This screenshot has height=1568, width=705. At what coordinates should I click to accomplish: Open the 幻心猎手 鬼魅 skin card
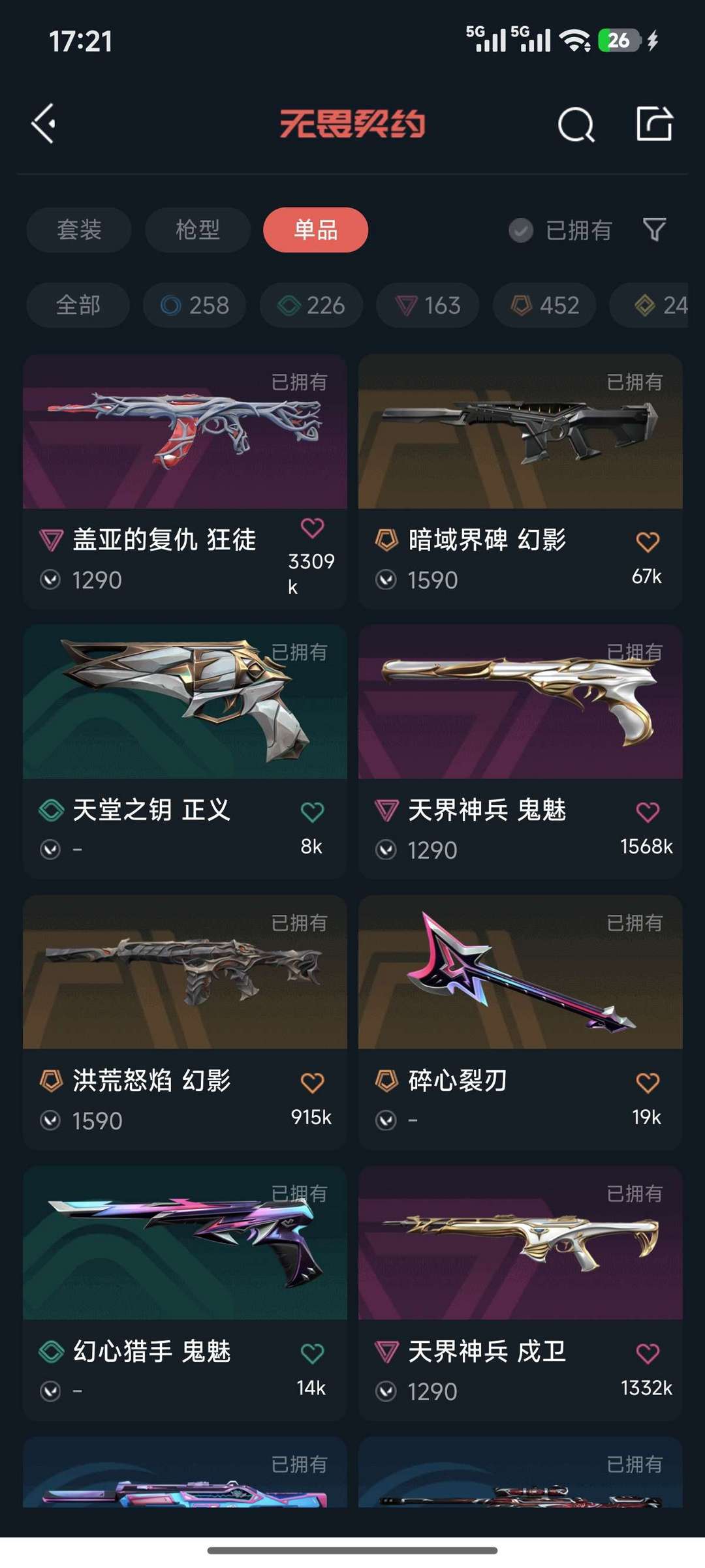(x=185, y=1293)
